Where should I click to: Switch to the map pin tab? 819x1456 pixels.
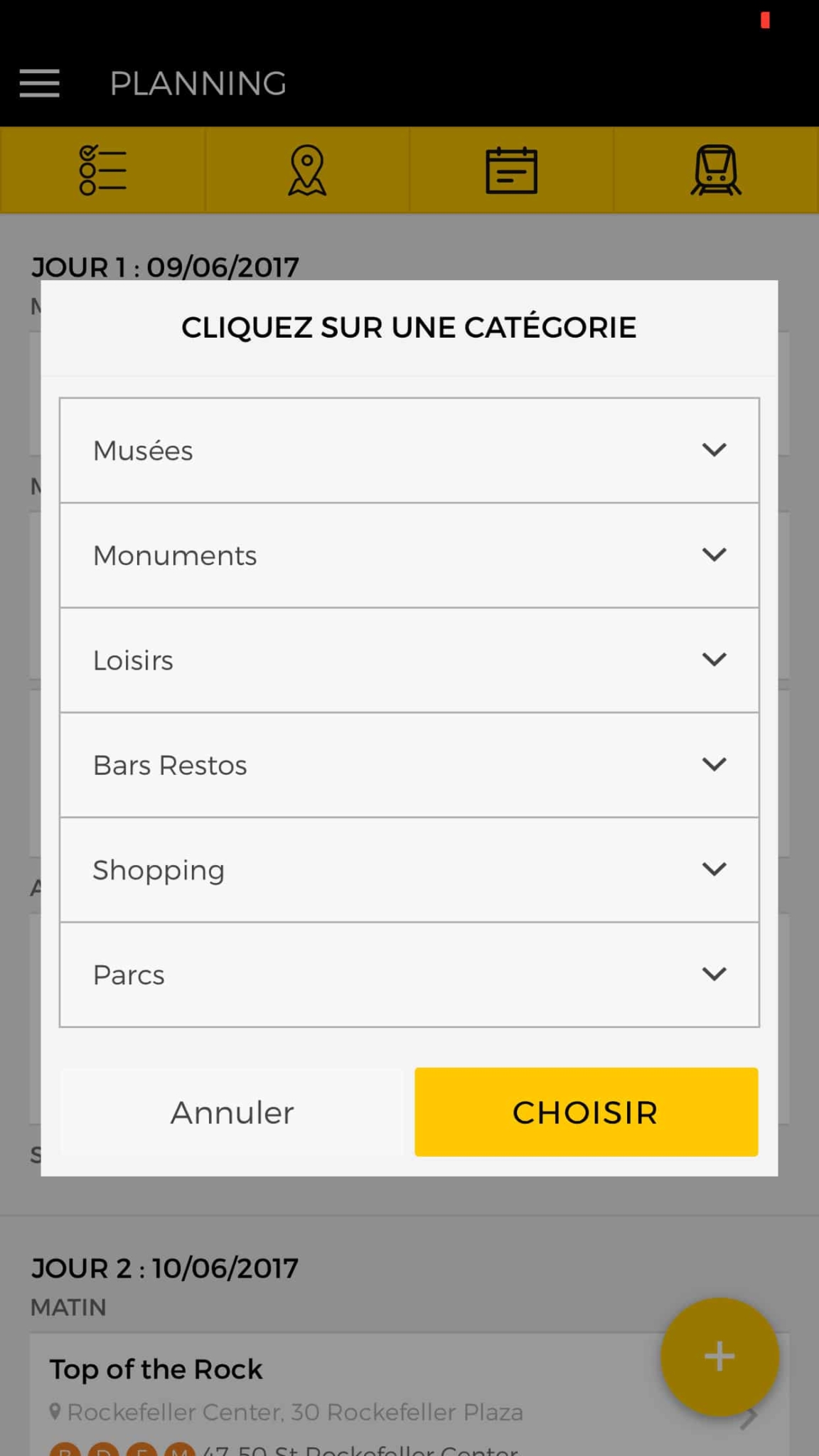point(307,170)
